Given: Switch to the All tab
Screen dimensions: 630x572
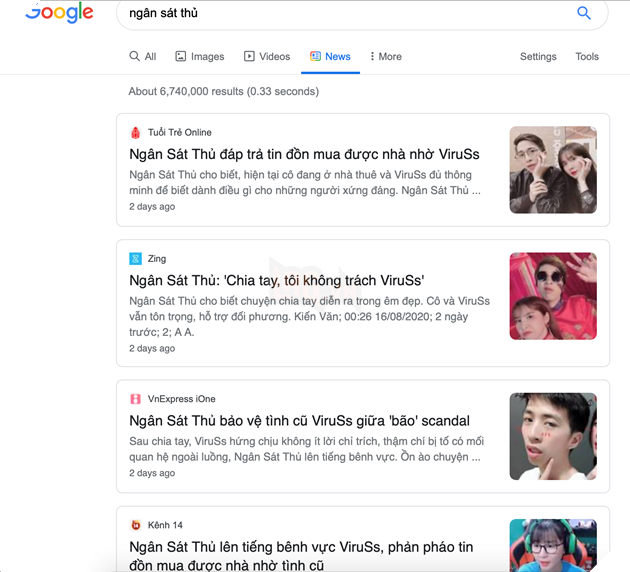Looking at the screenshot, I should tap(143, 57).
